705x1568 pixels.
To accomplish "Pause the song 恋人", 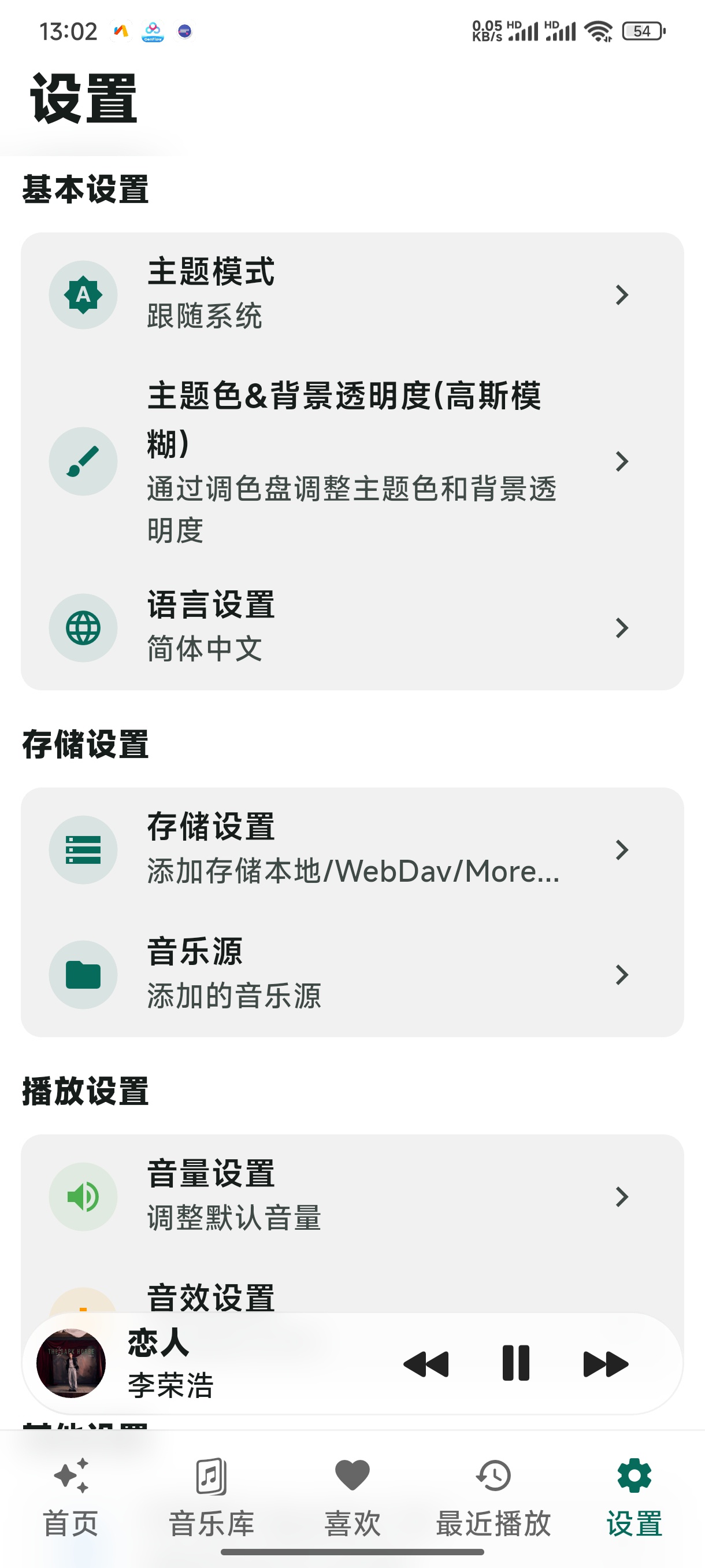I will [516, 1363].
